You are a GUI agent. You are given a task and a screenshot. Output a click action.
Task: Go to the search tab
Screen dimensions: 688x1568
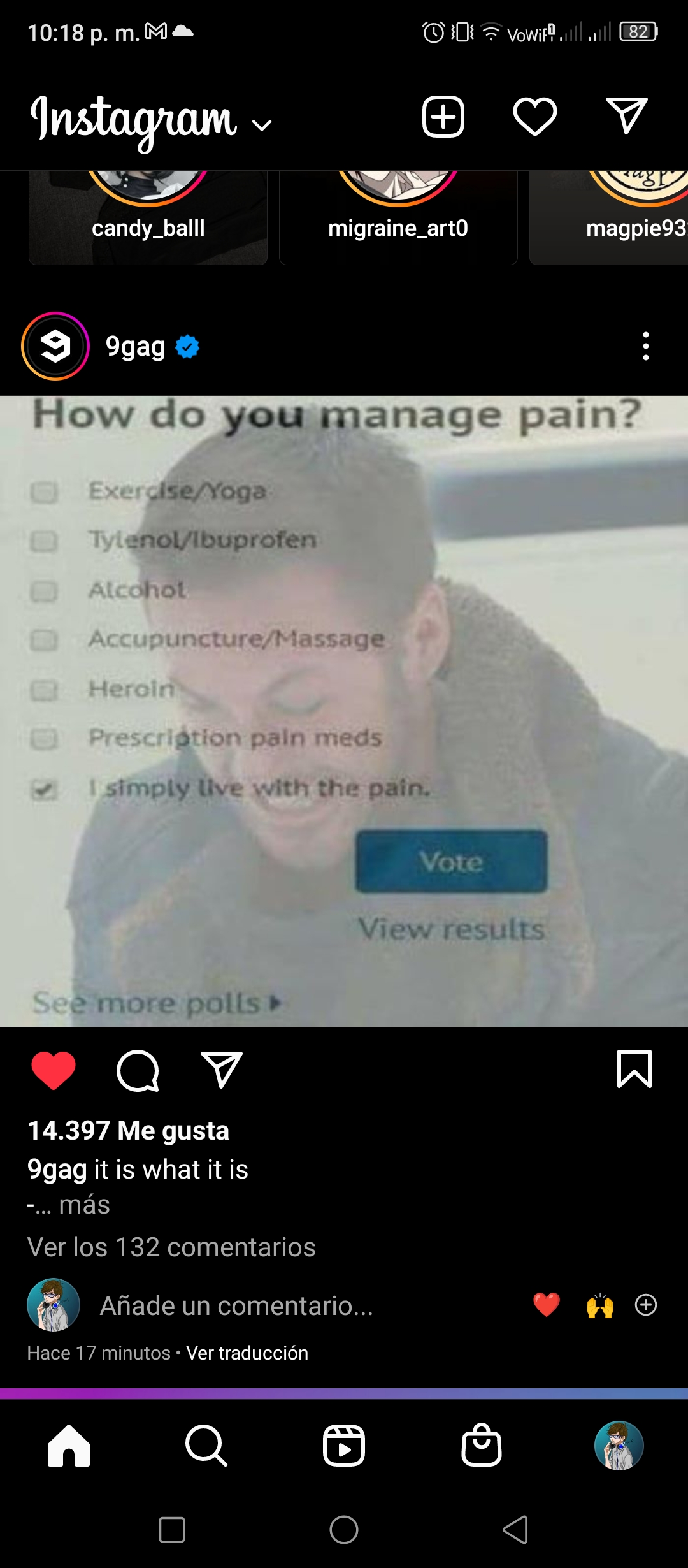(206, 1446)
